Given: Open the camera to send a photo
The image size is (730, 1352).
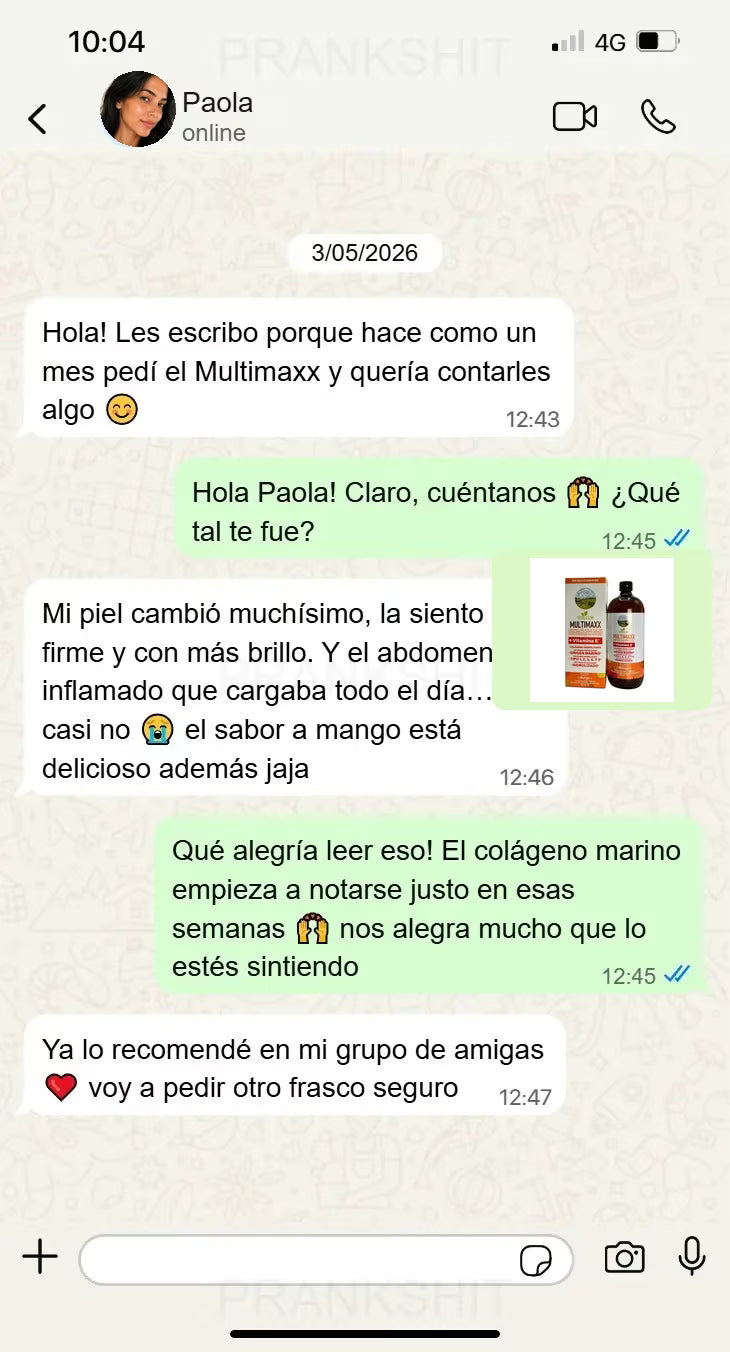Looking at the screenshot, I should point(624,1257).
